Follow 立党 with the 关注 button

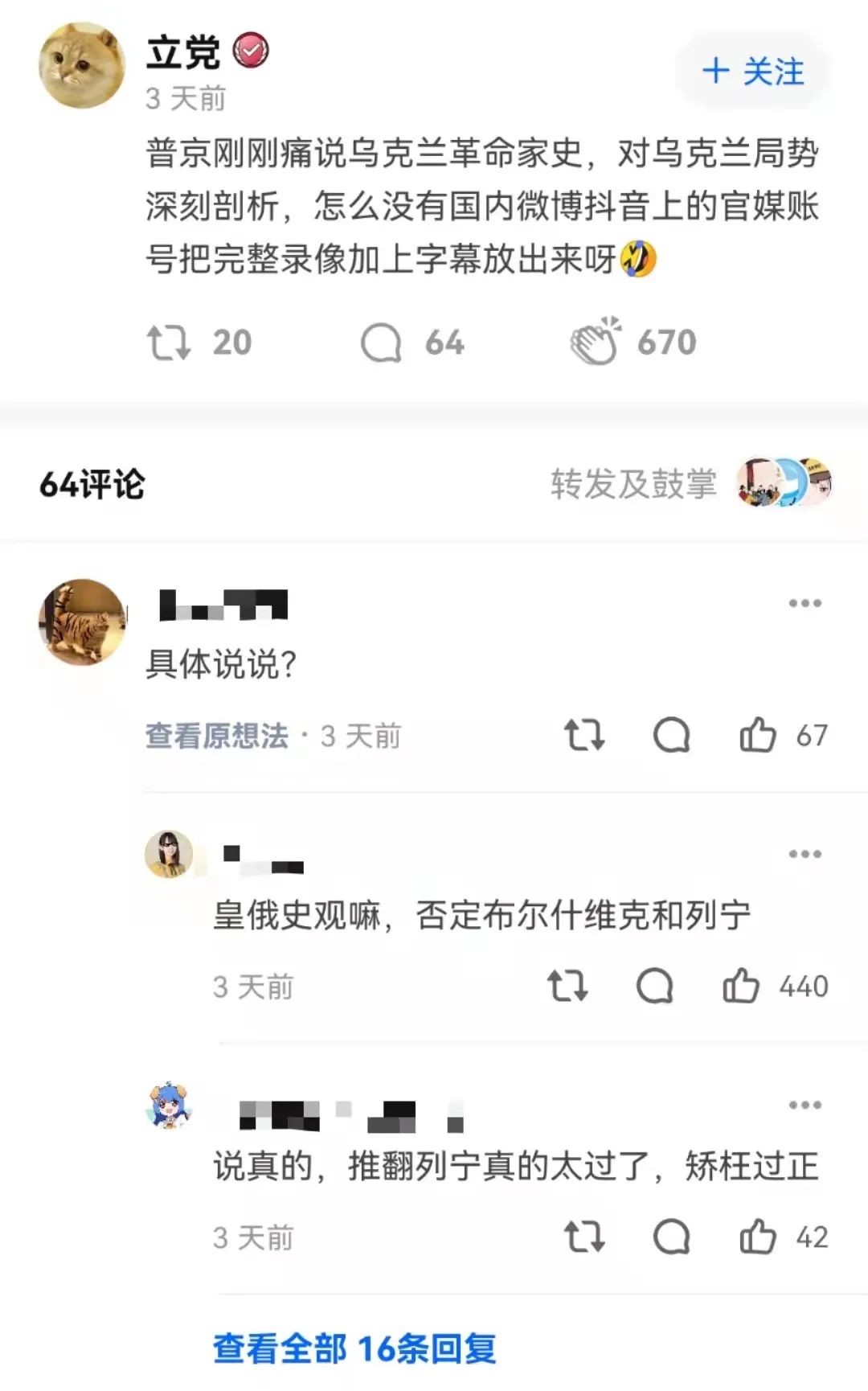tap(752, 72)
